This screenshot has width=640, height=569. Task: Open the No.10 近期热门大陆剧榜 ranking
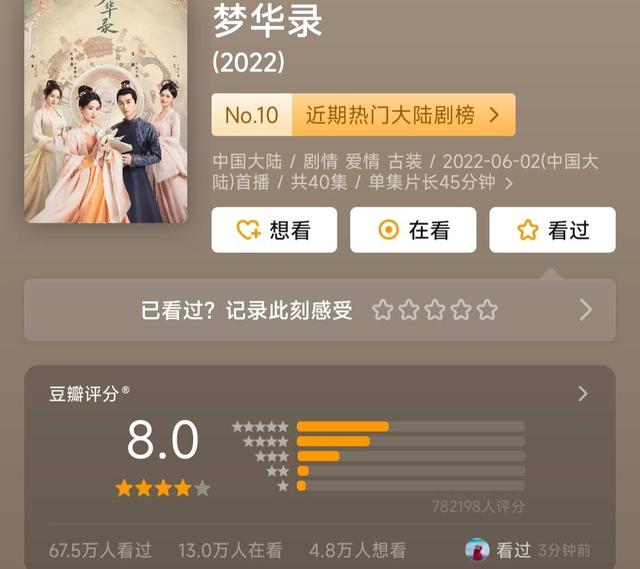363,115
